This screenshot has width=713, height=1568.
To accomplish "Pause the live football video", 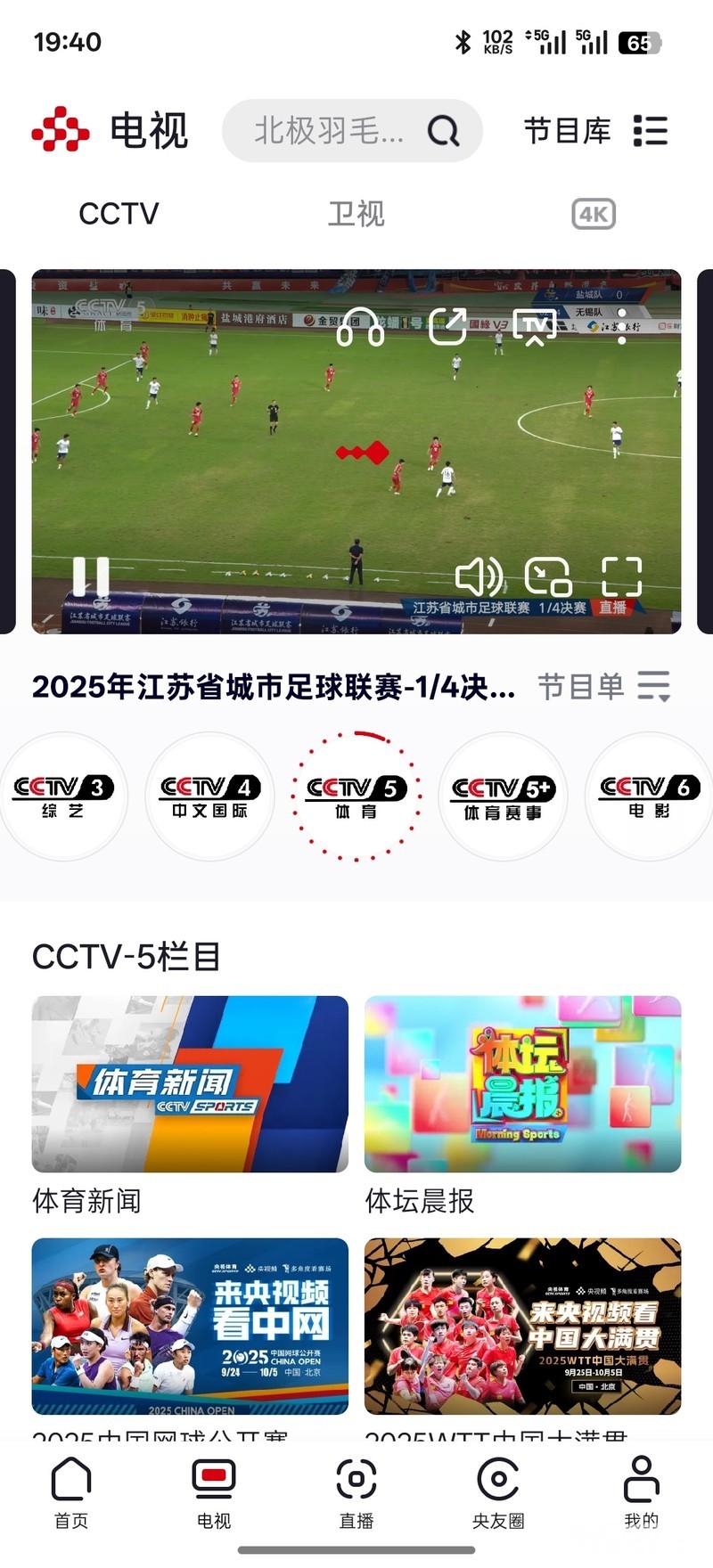I will click(91, 576).
